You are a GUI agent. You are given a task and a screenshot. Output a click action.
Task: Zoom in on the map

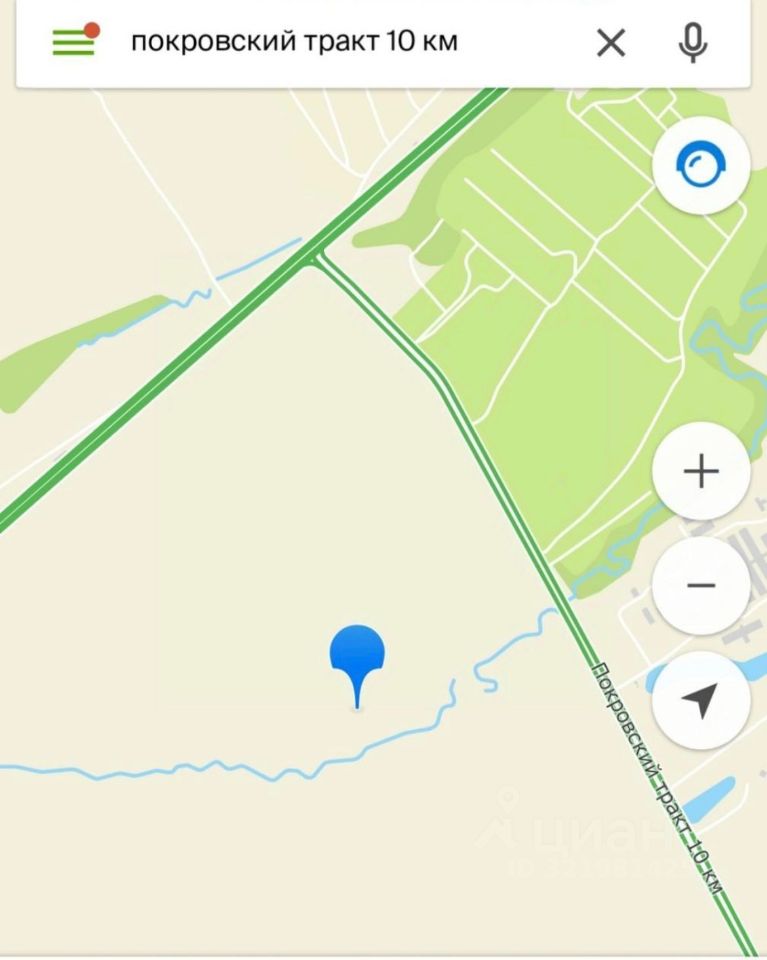(701, 470)
